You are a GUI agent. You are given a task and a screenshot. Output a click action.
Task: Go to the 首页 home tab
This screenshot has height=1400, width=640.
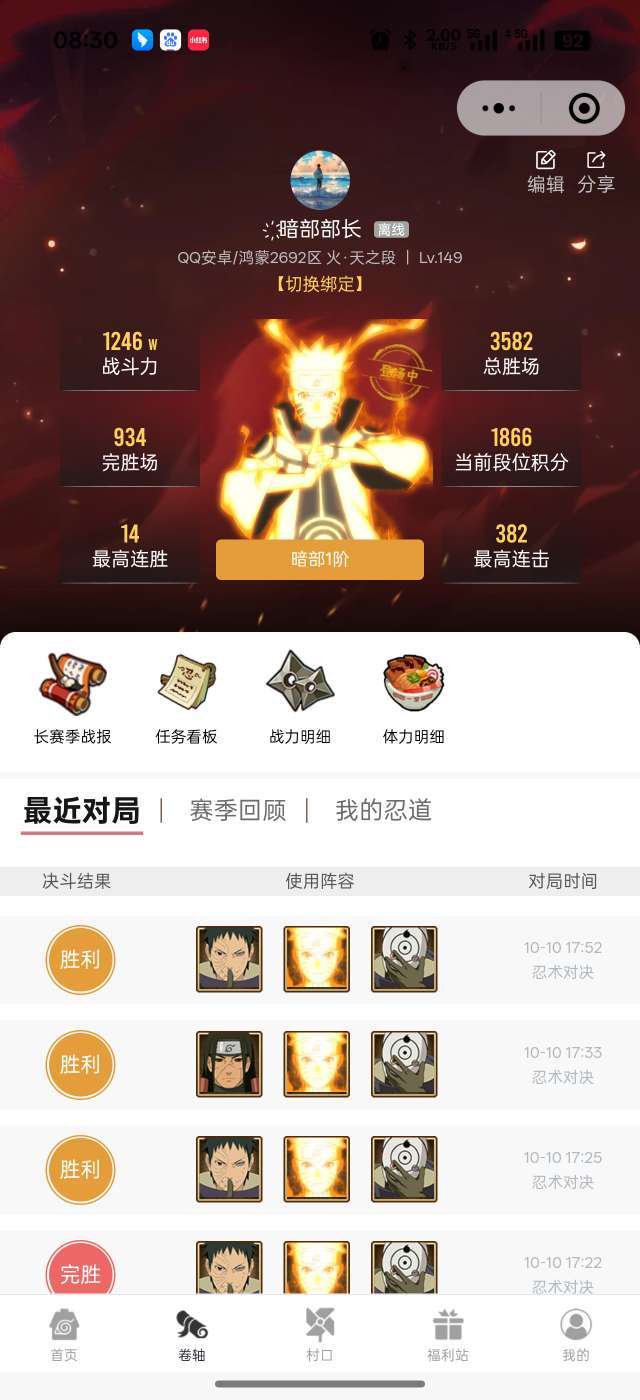(64, 1335)
